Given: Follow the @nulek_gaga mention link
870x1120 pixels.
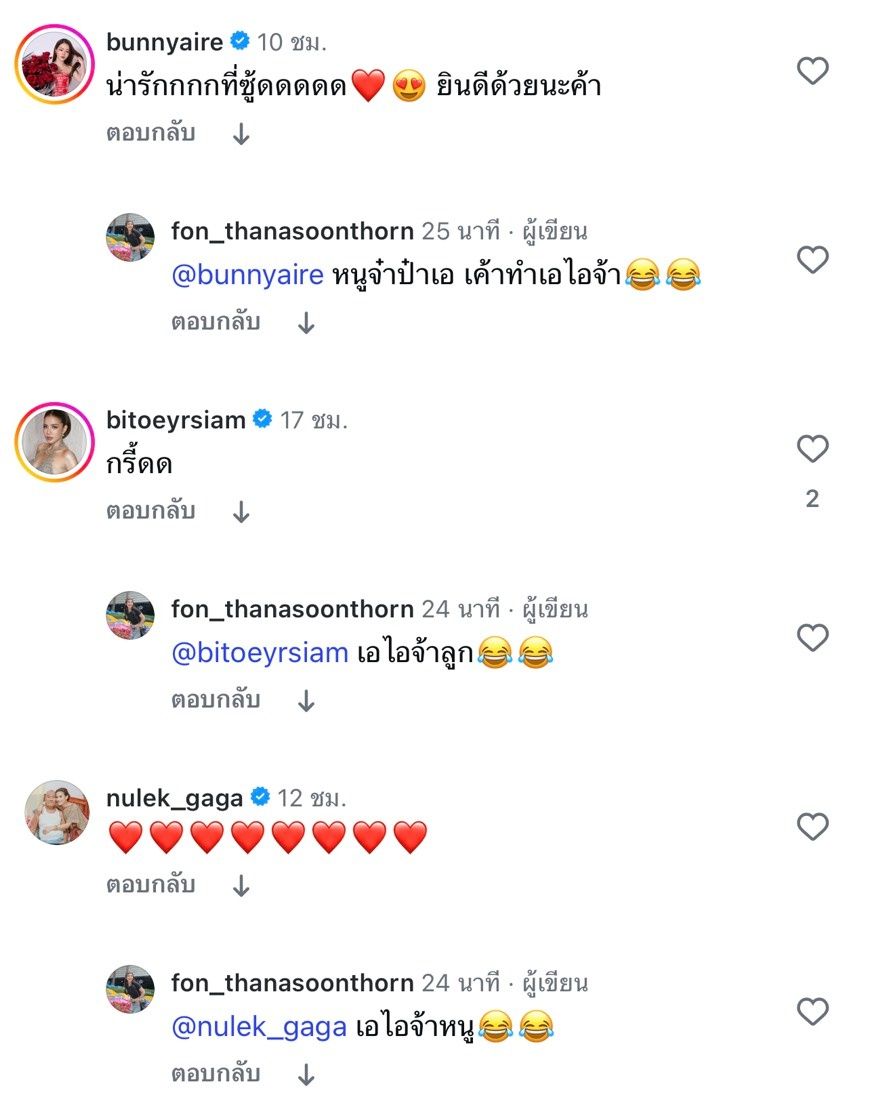Looking at the screenshot, I should [259, 1027].
